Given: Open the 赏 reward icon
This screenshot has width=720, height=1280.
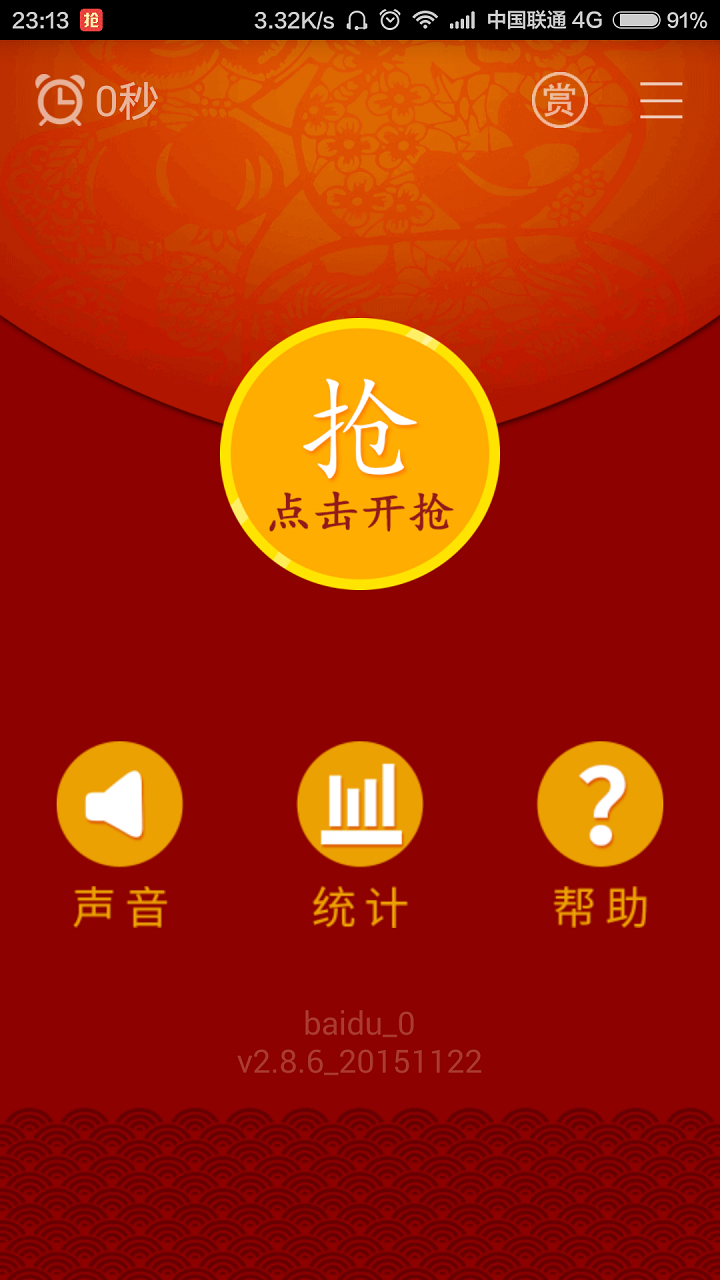Looking at the screenshot, I should (x=559, y=101).
